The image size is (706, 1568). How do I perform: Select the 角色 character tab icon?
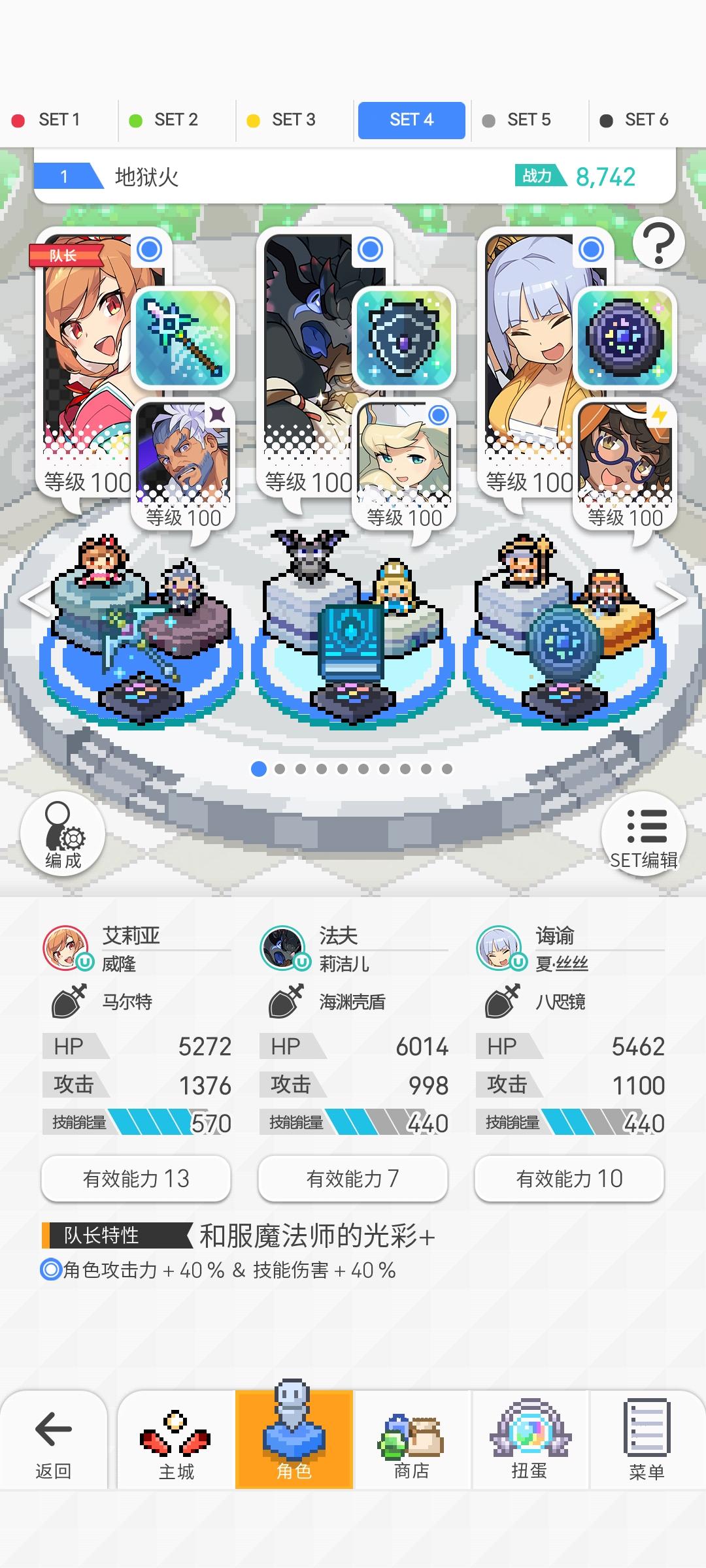tap(294, 1431)
